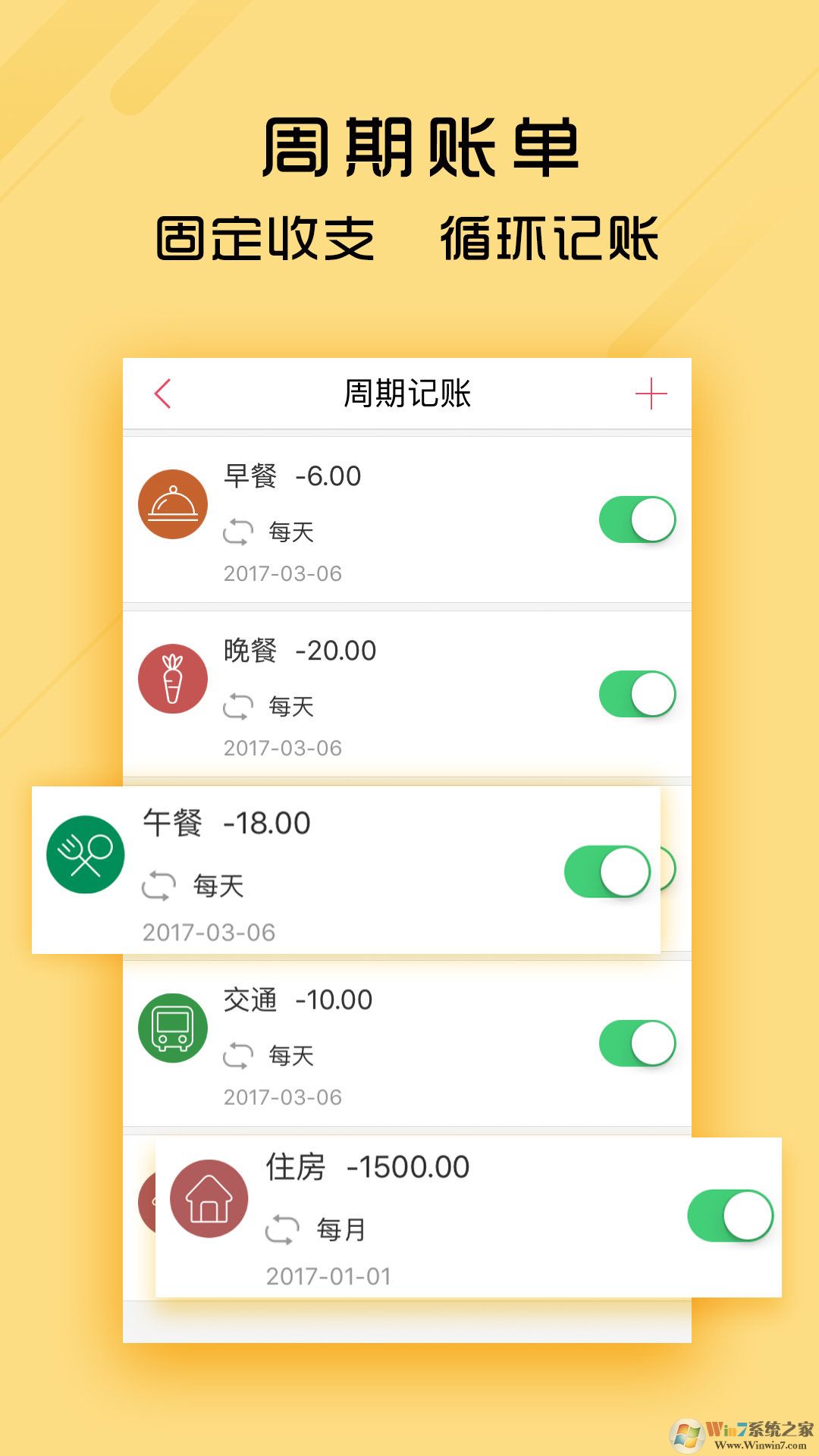Tap the 早餐 meal dome category icon
The height and width of the screenshot is (1456, 819).
point(173,504)
